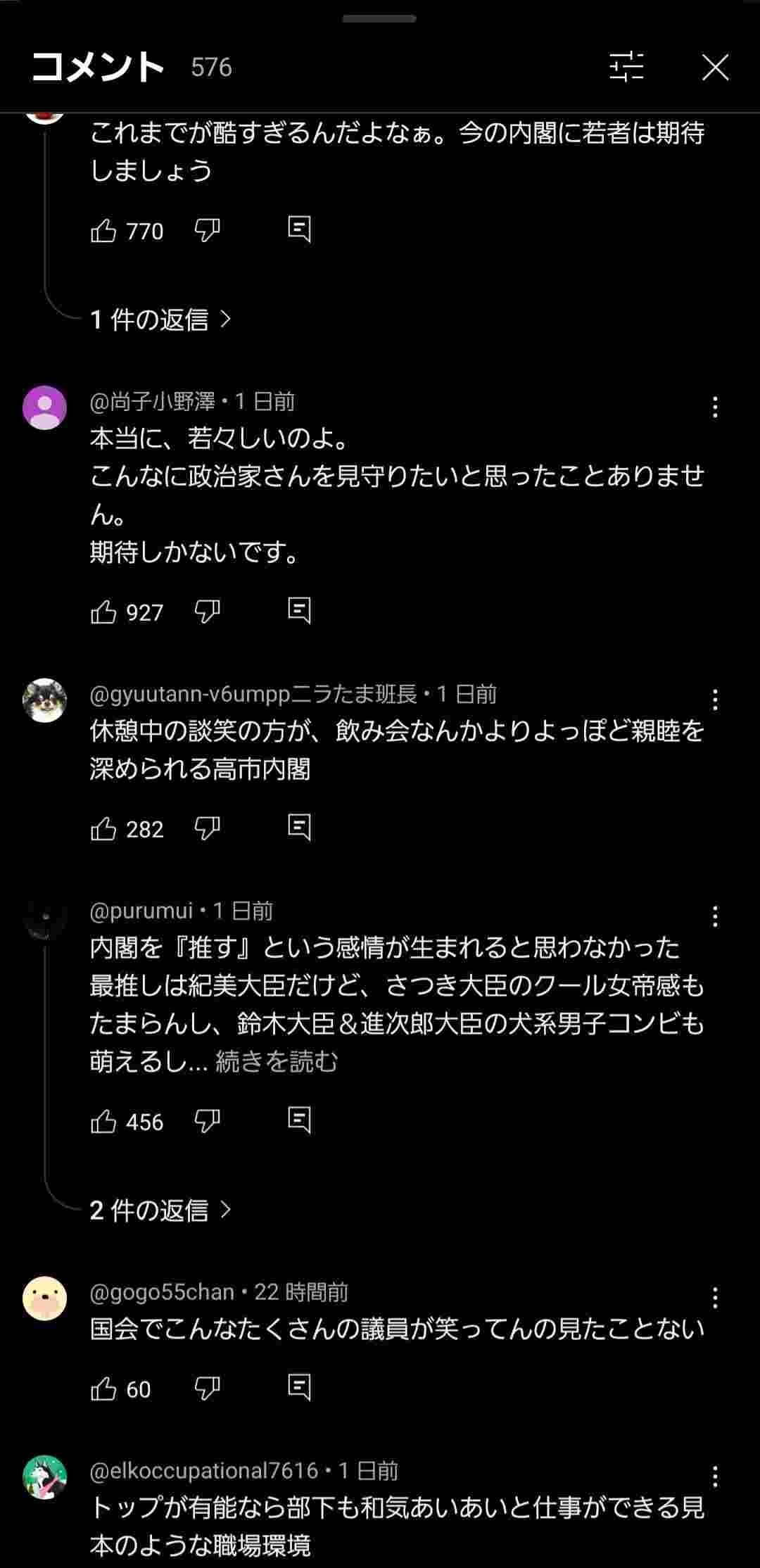This screenshot has height=1568, width=760.
Task: Reply to @gogo55chan's comment
Action: pyautogui.click(x=299, y=1387)
